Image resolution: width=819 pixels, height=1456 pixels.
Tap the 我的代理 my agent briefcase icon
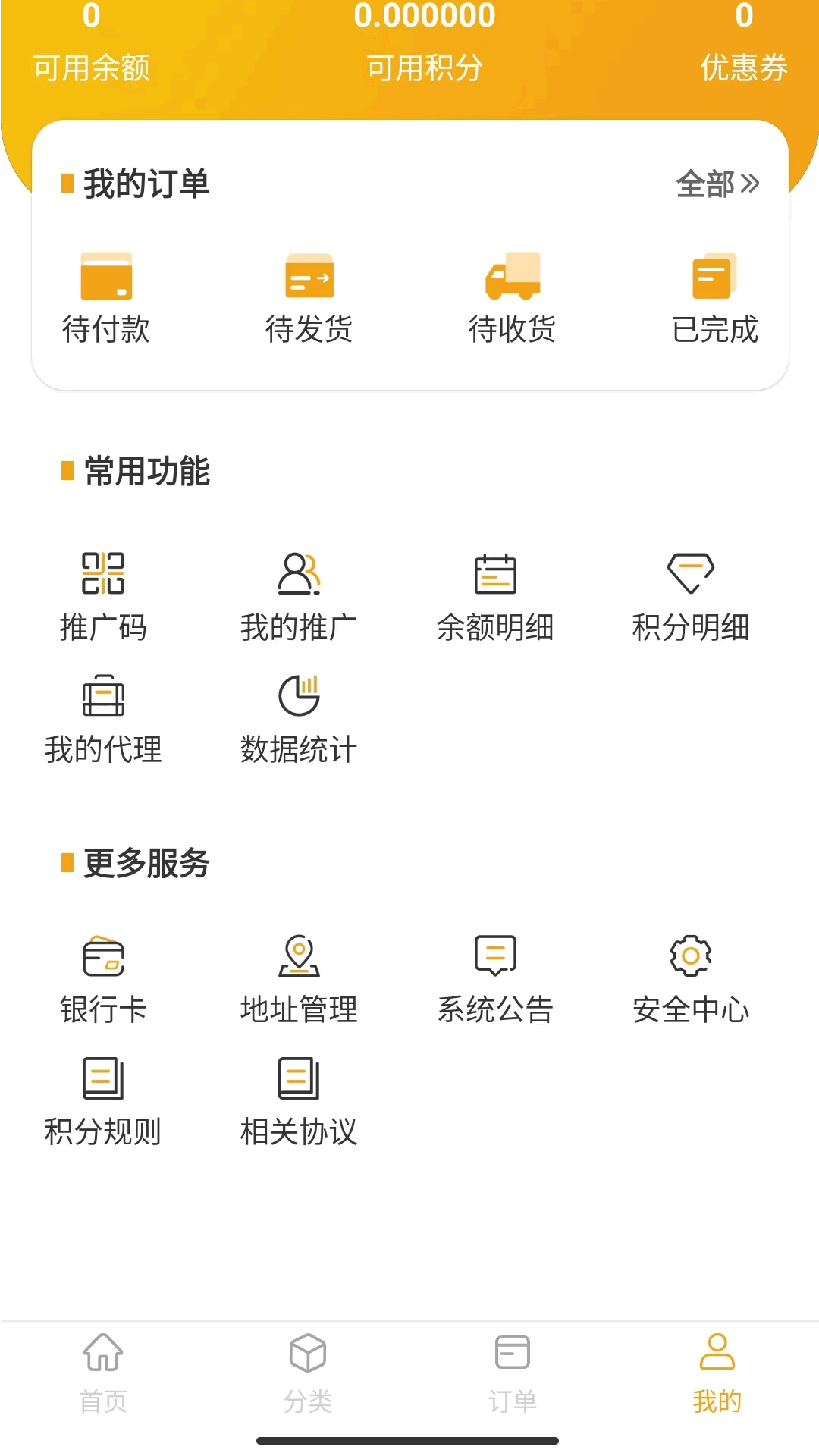pyautogui.click(x=104, y=698)
